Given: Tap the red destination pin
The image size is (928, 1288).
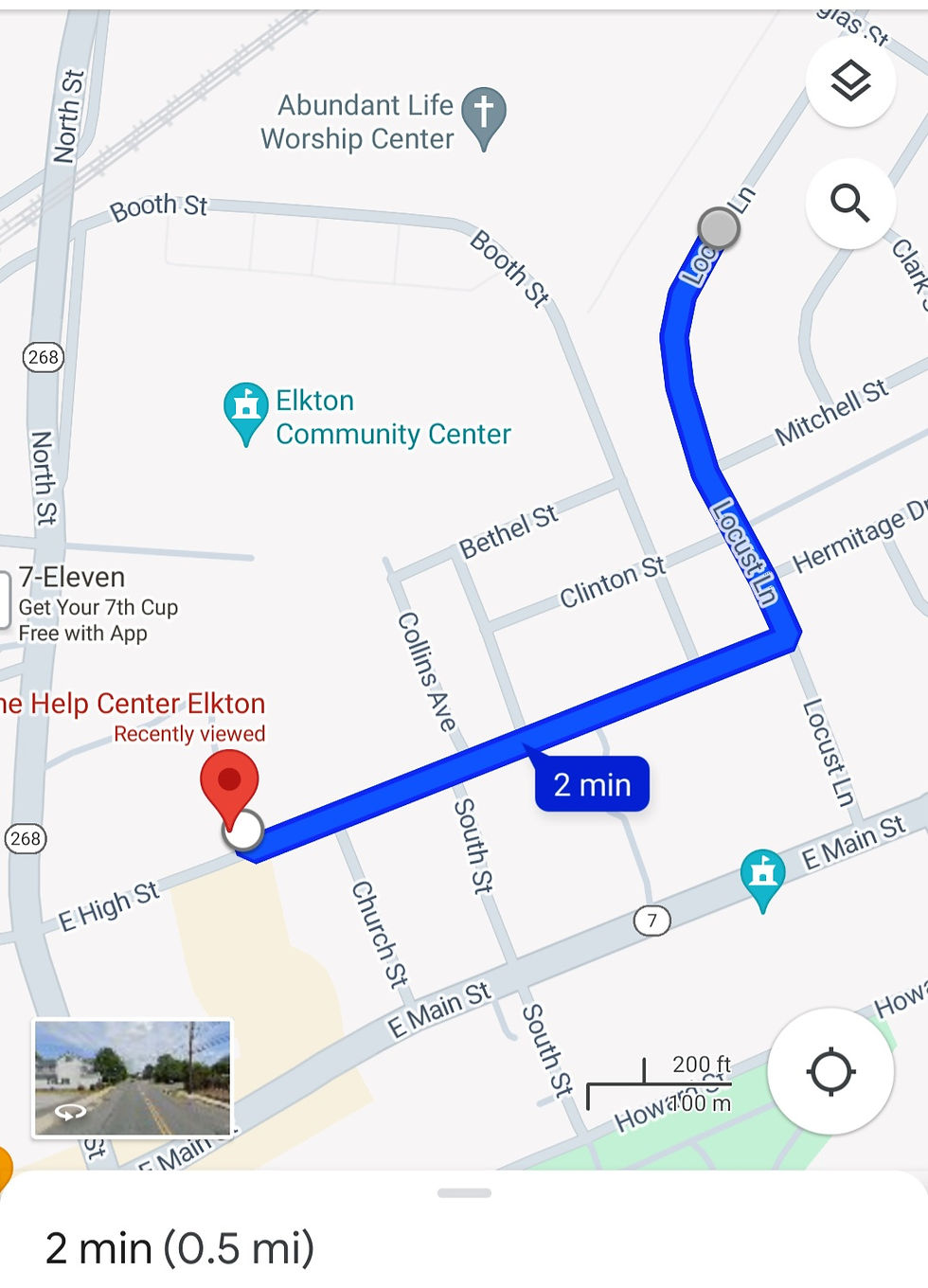Looking at the screenshot, I should [229, 785].
